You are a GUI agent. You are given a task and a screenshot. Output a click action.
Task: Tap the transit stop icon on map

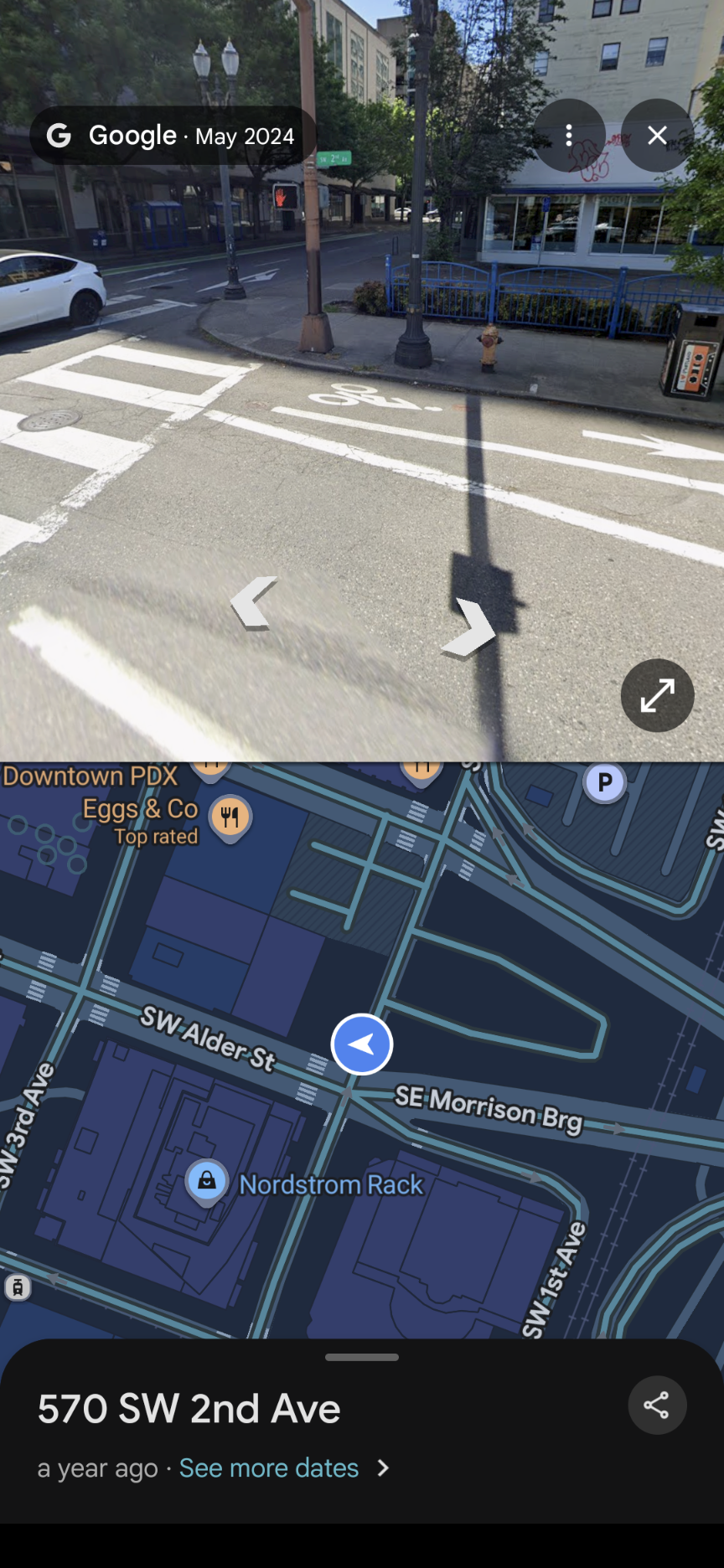(x=18, y=1287)
